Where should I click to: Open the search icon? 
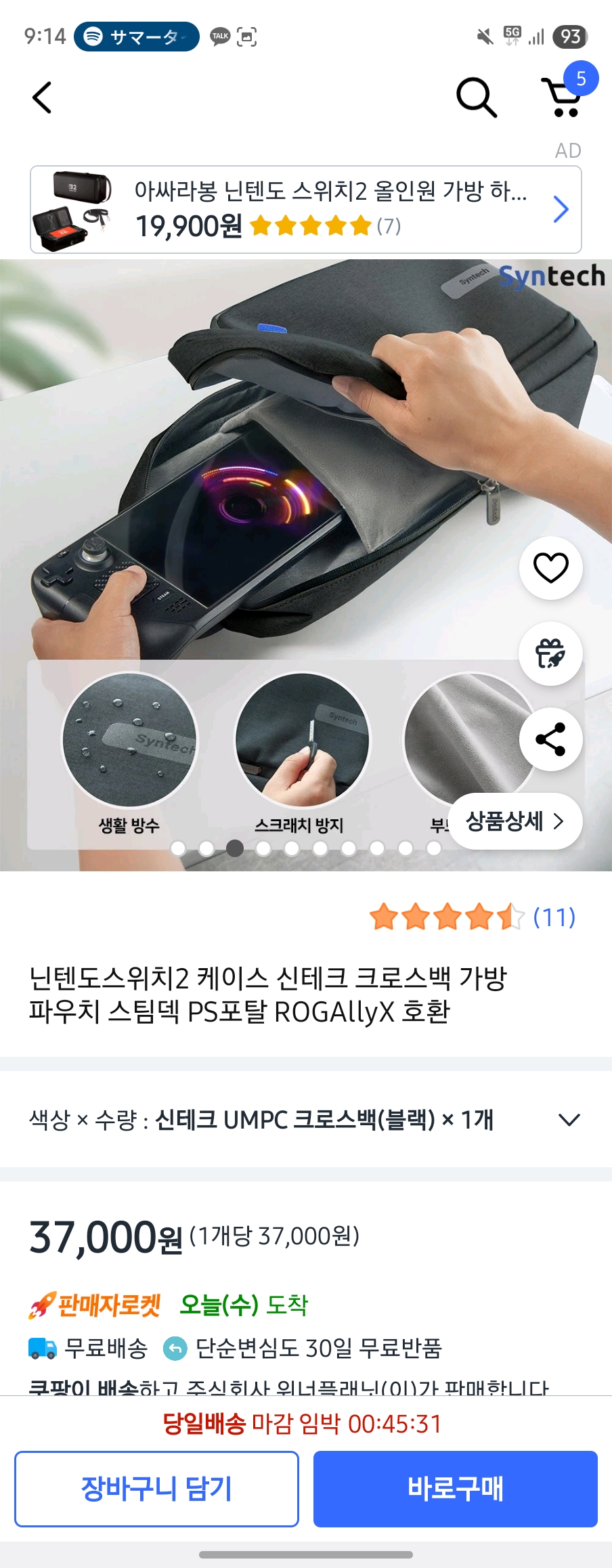pos(477,97)
